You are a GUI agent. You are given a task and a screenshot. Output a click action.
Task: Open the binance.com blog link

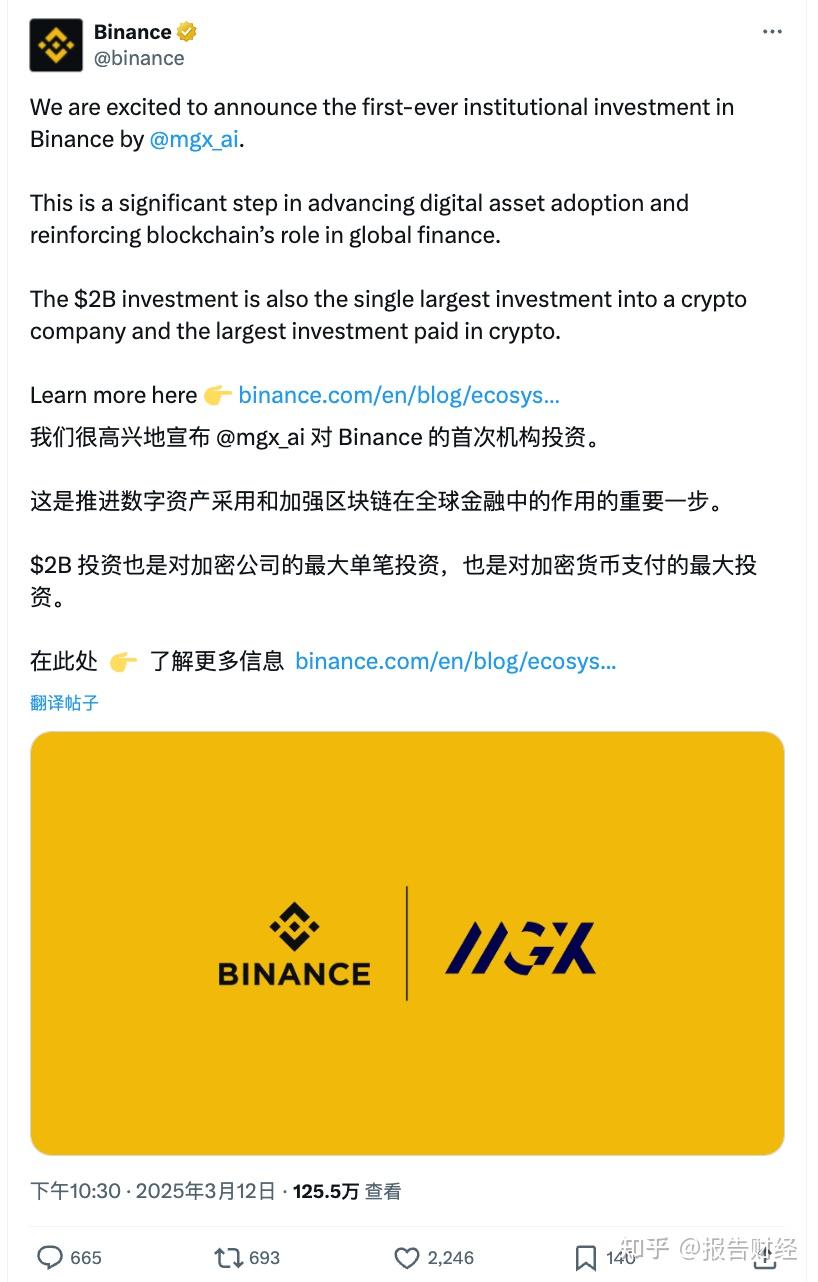397,395
